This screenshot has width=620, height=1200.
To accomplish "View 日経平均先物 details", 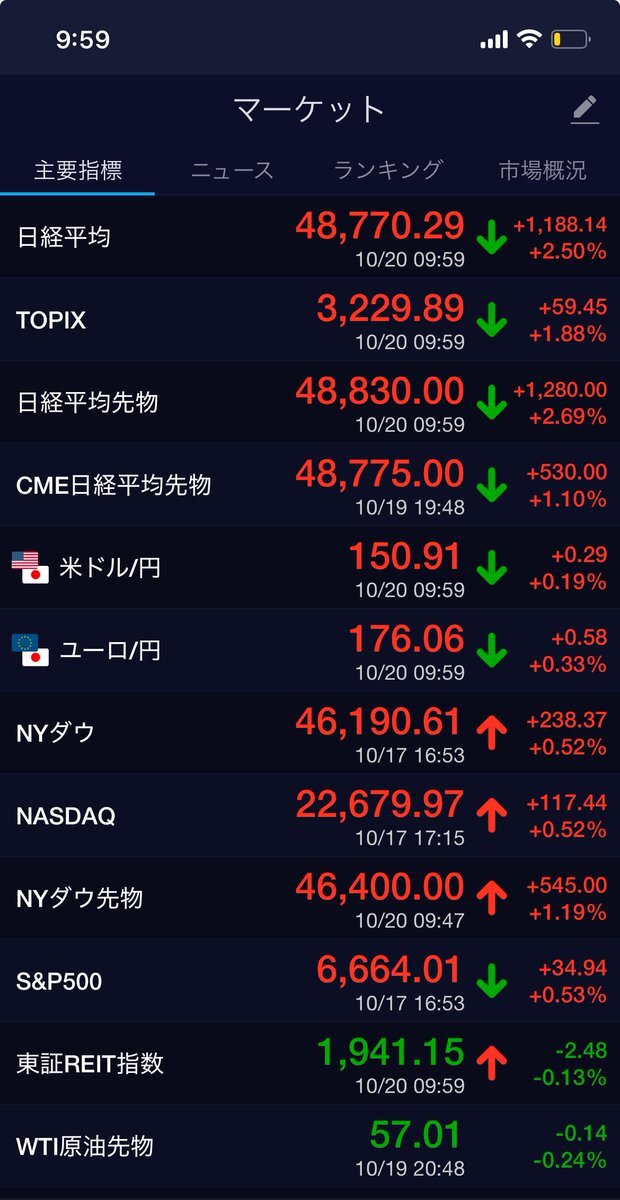I will click(310, 402).
